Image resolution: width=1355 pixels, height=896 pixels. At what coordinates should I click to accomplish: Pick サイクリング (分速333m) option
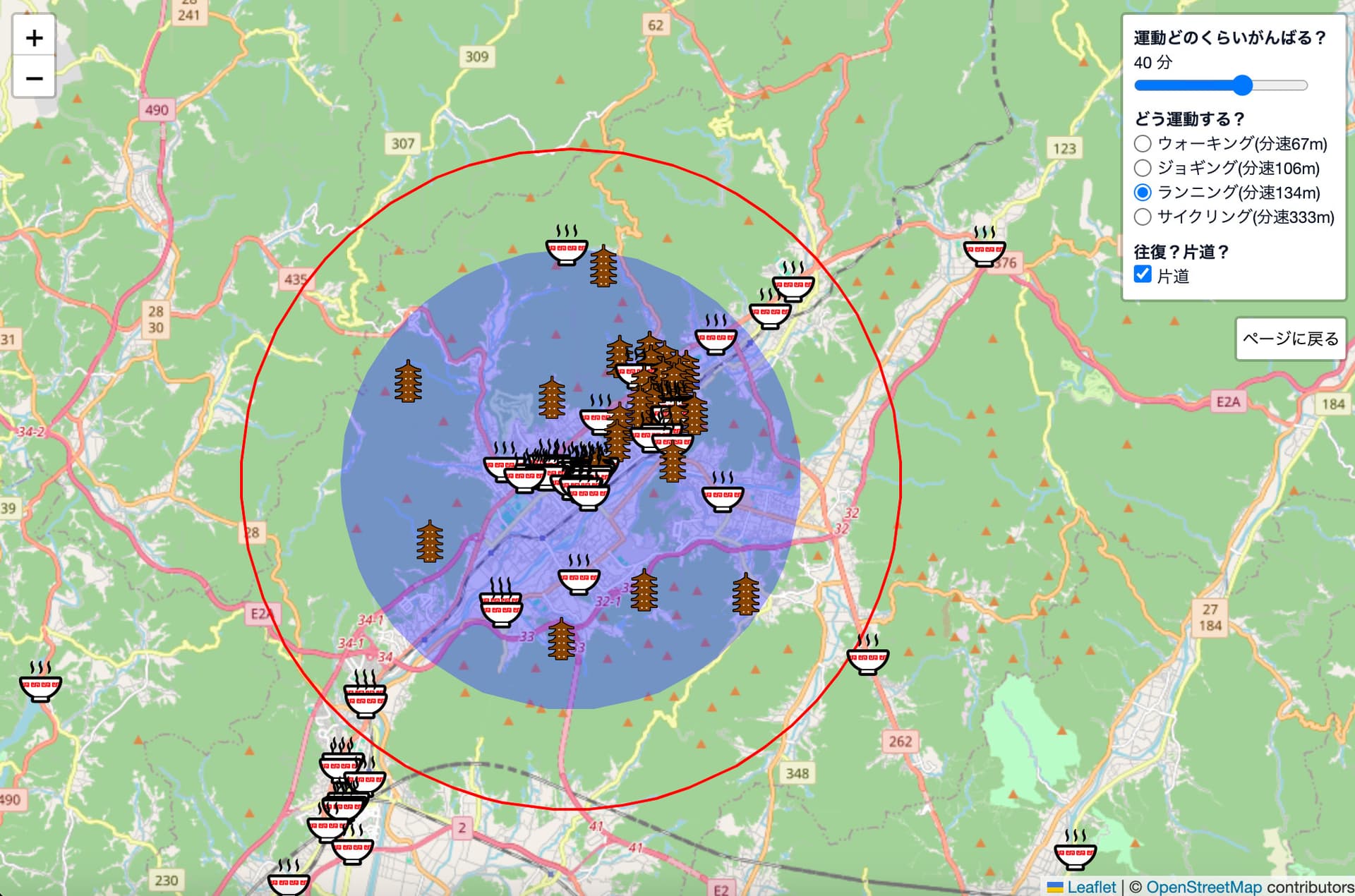pyautogui.click(x=1143, y=217)
